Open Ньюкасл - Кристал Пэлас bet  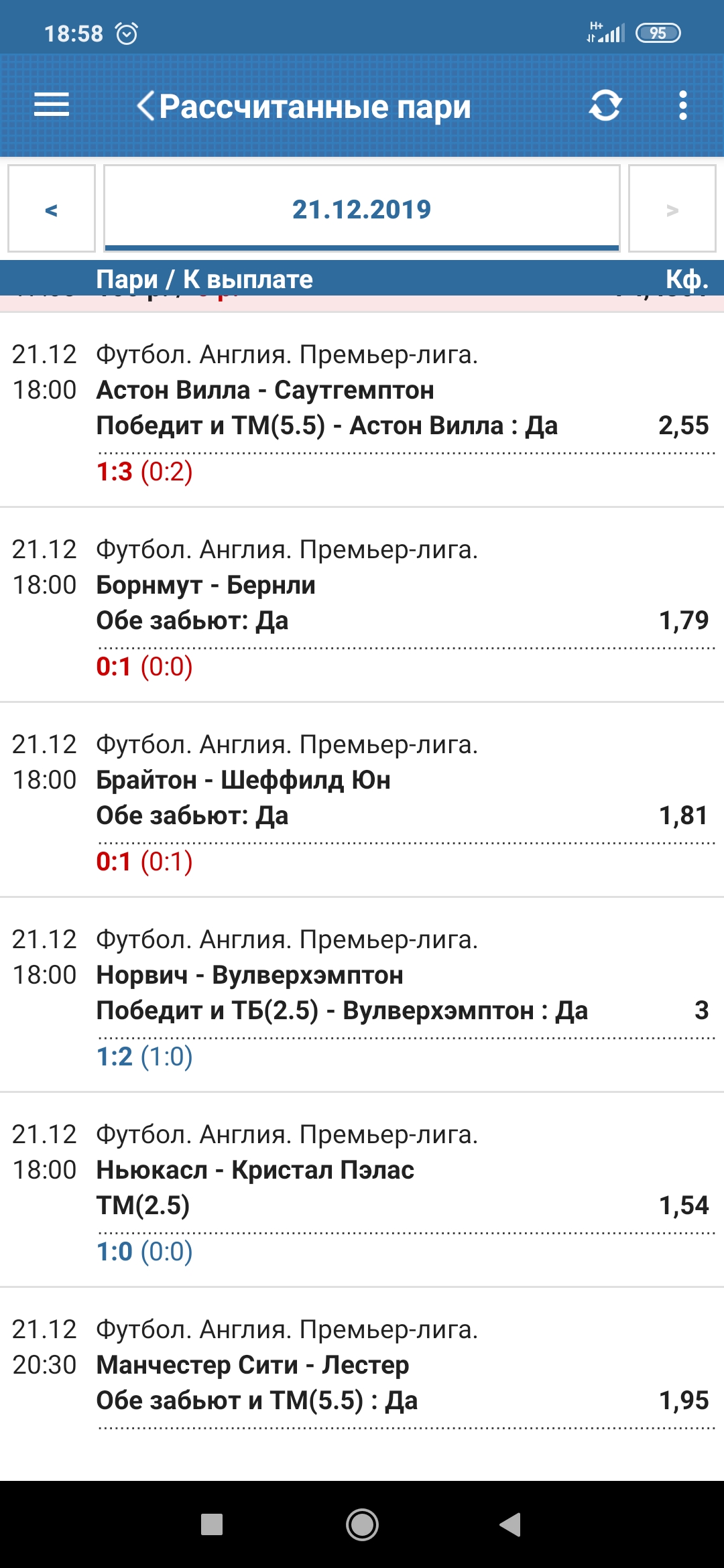point(362,1189)
